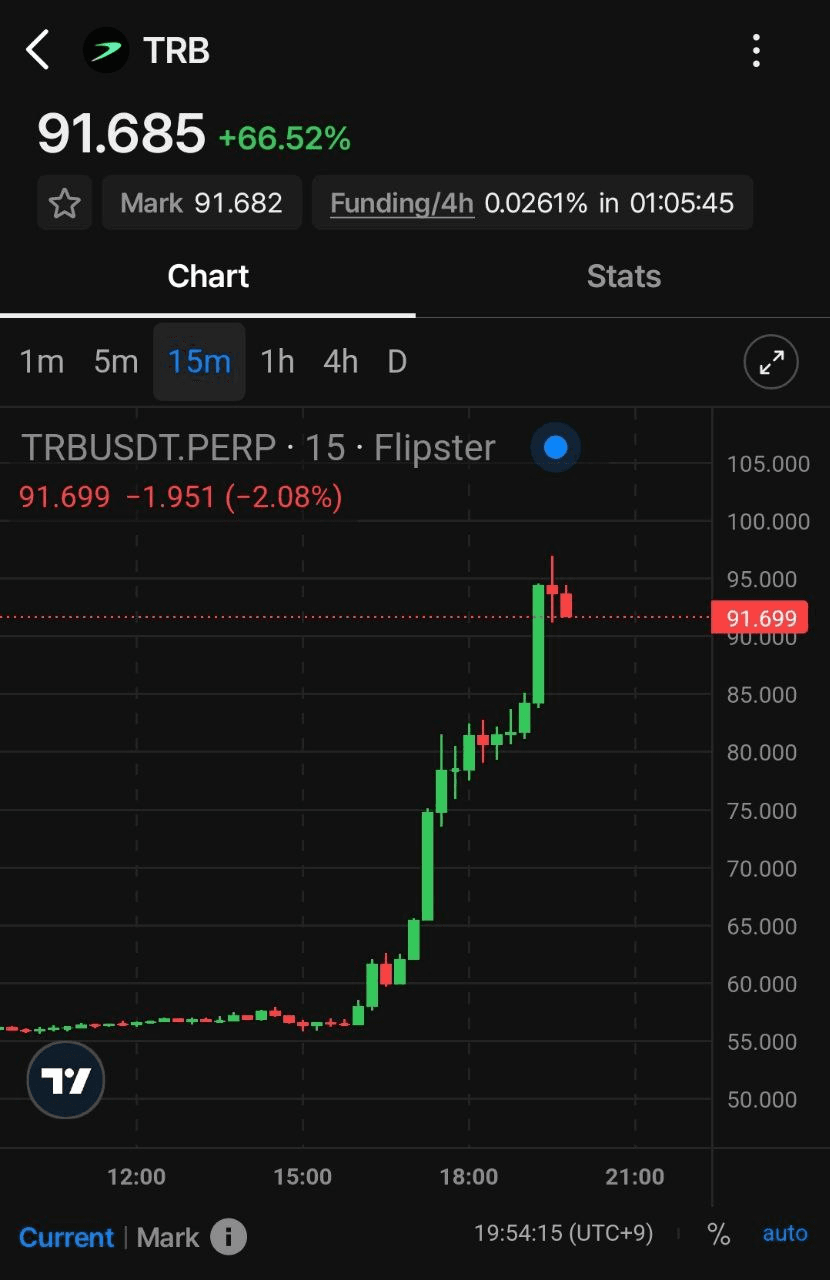Toggle auto scale on chart

pos(785,1234)
